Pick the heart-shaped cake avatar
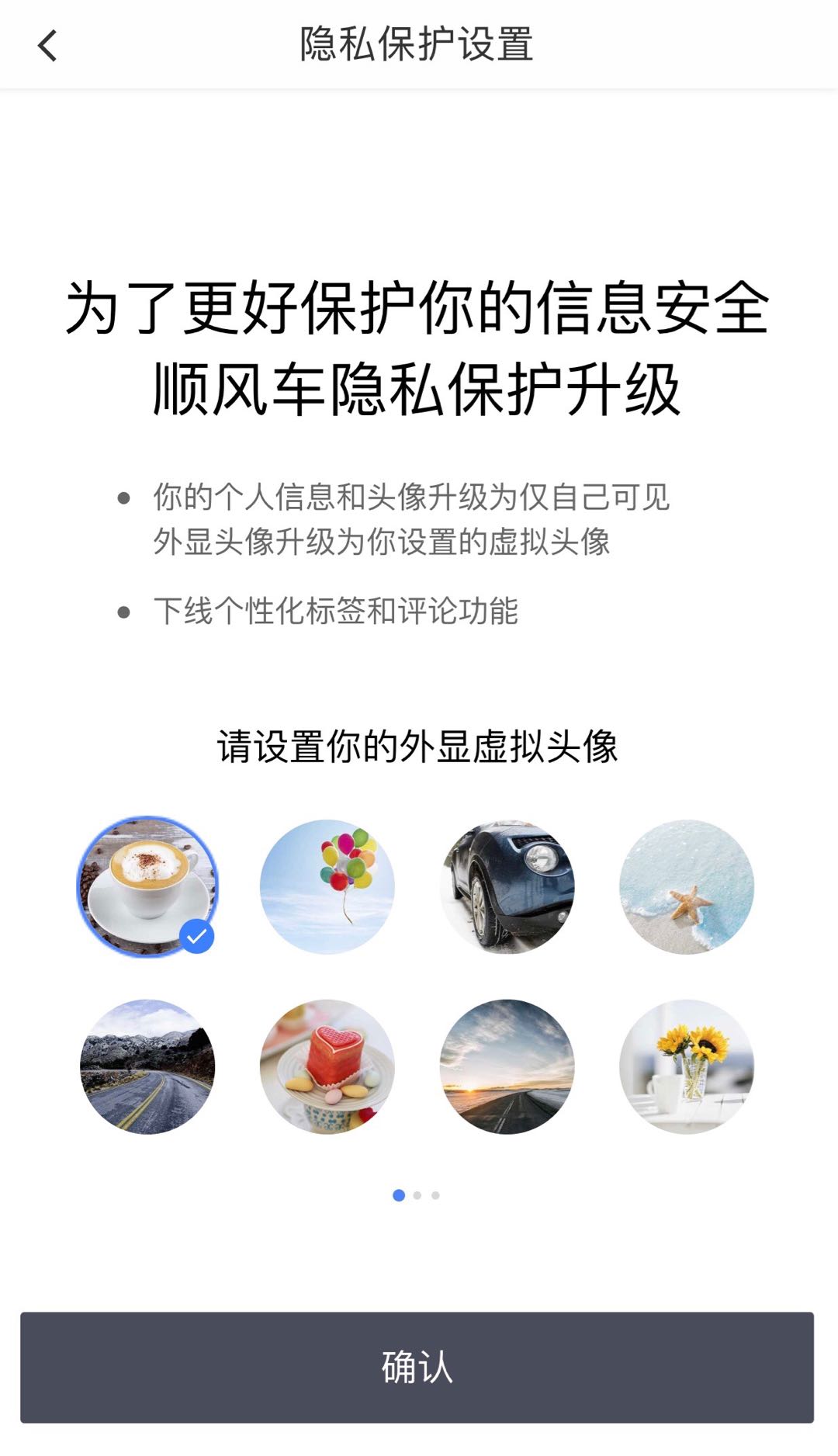 [327, 1066]
